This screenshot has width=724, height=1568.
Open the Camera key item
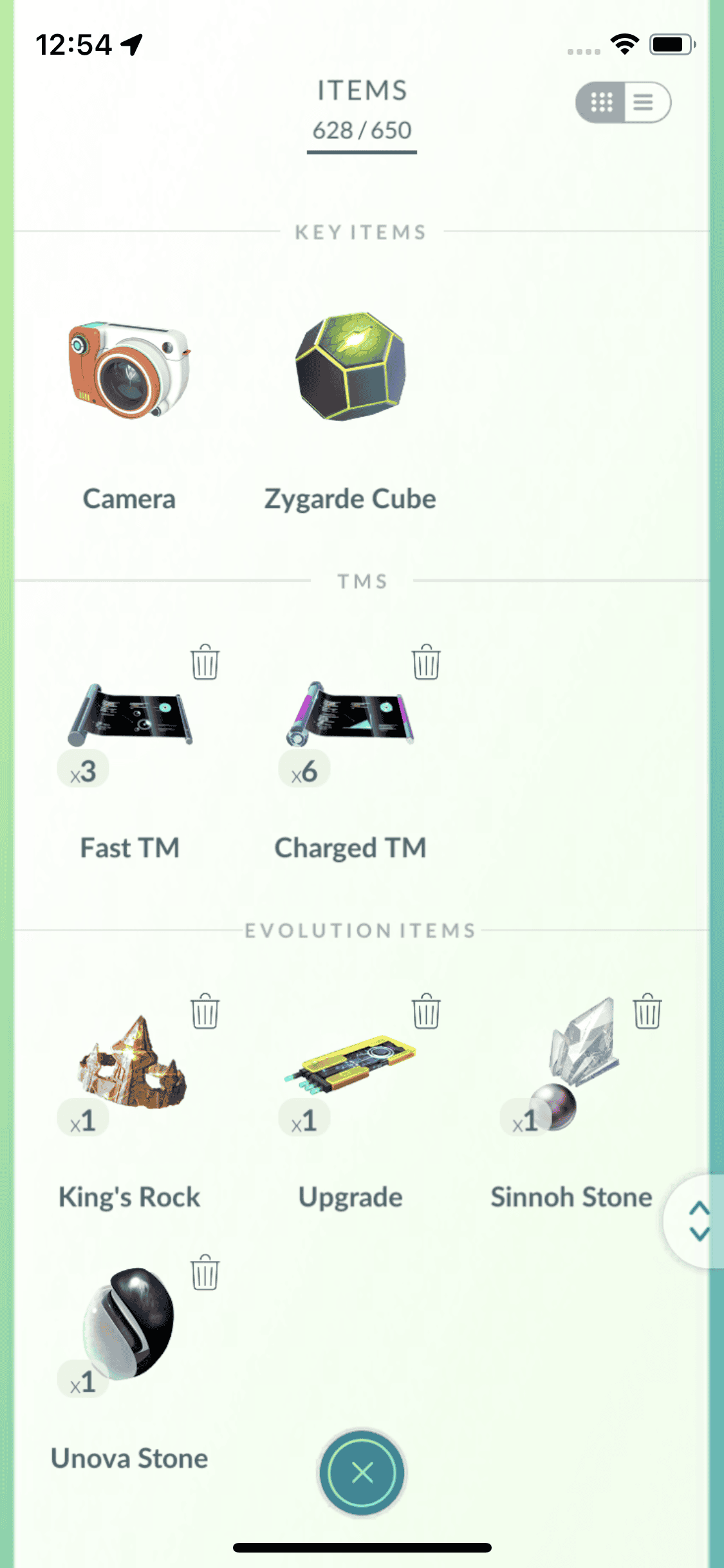[x=129, y=370]
